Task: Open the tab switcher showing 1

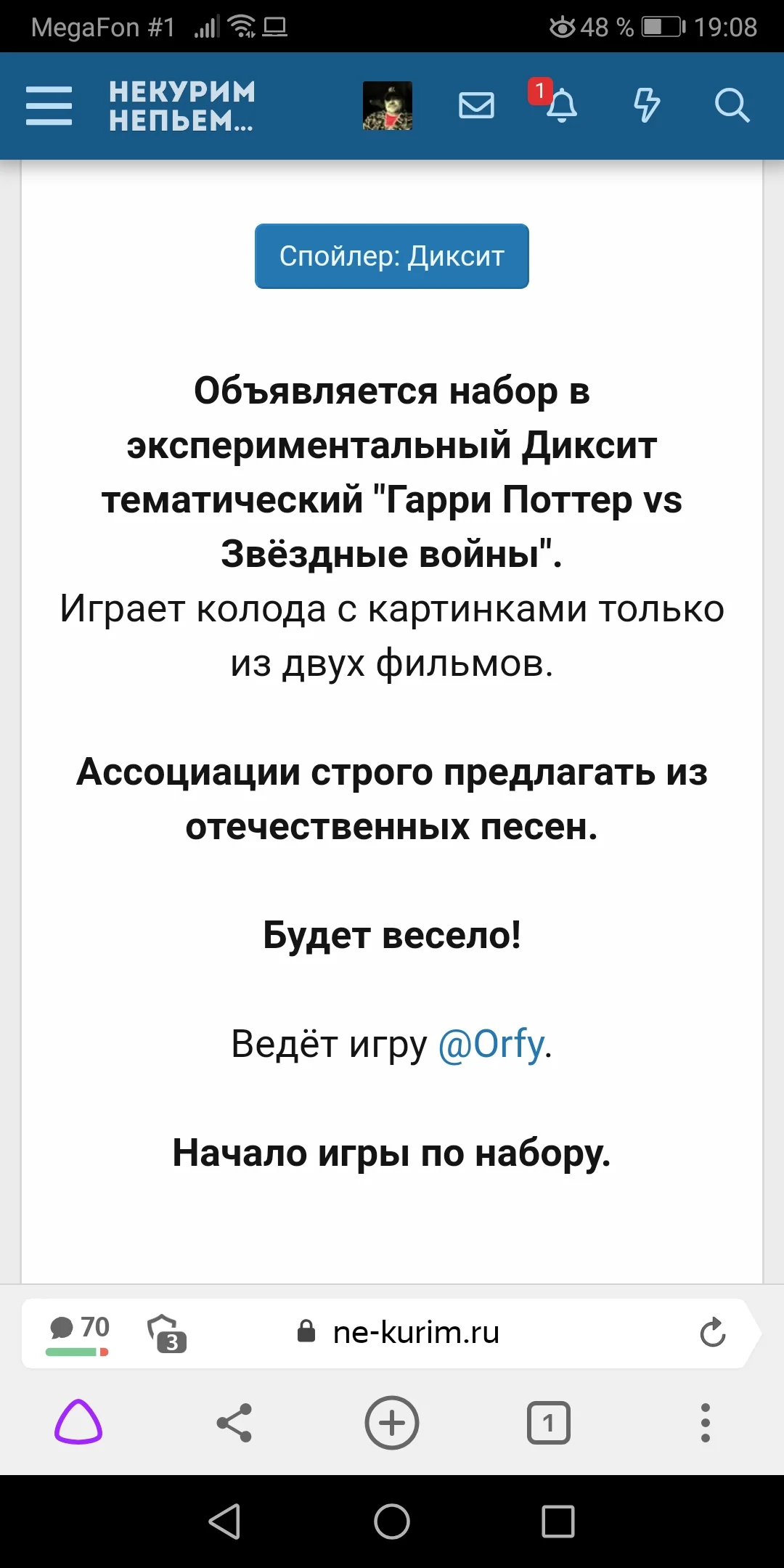Action: (549, 1423)
